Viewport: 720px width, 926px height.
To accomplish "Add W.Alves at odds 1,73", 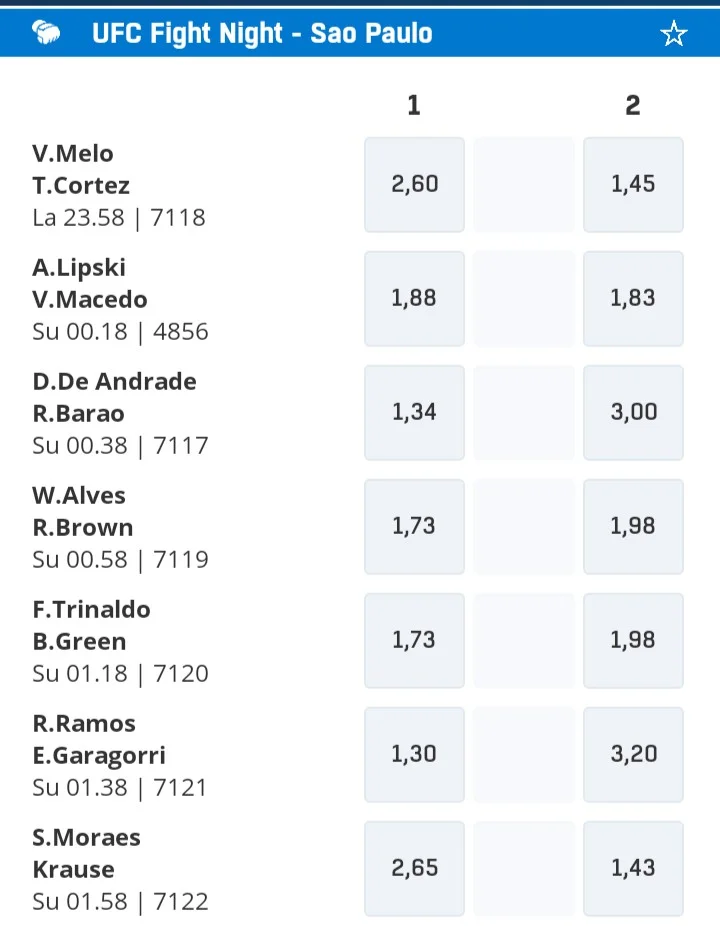I will (x=414, y=526).
